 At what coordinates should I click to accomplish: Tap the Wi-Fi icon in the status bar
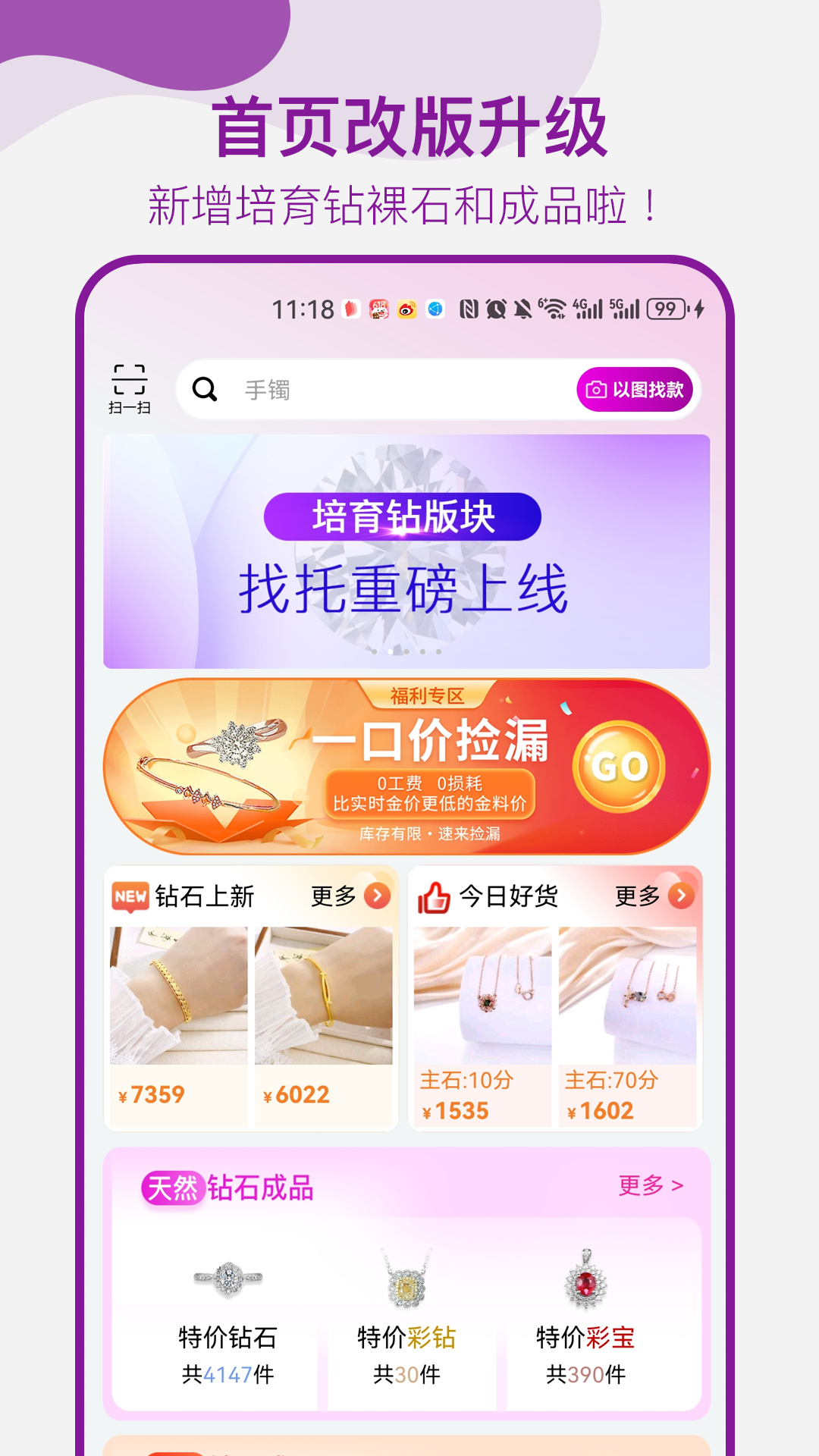pyautogui.click(x=556, y=308)
